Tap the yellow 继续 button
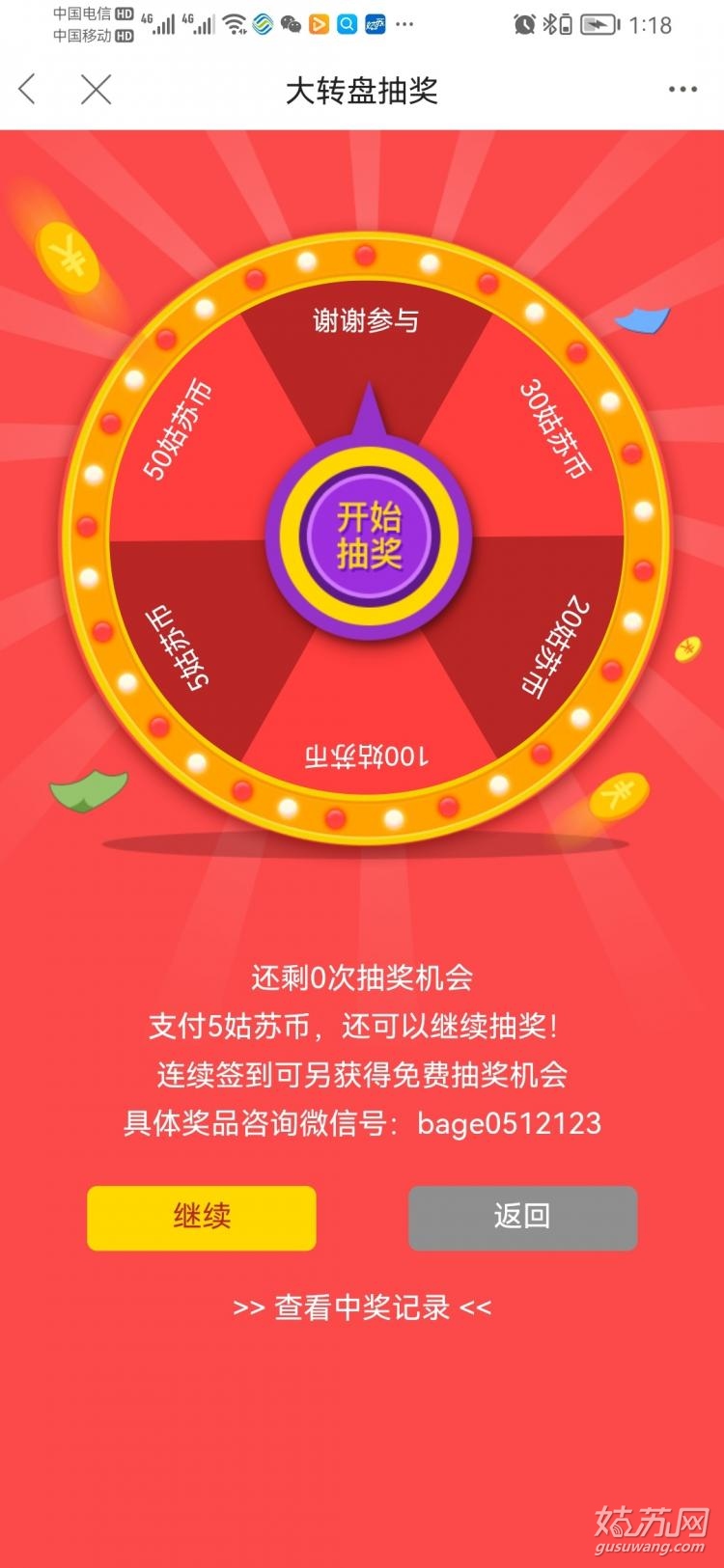Image resolution: width=724 pixels, height=1568 pixels. click(202, 1218)
